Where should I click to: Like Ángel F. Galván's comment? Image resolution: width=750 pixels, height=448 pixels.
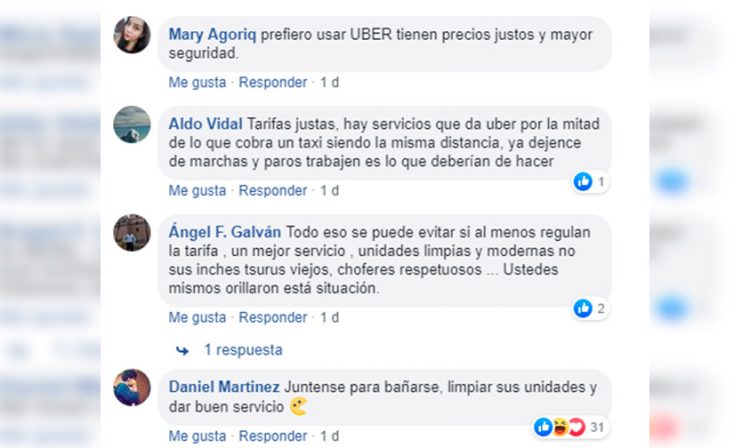pyautogui.click(x=197, y=317)
